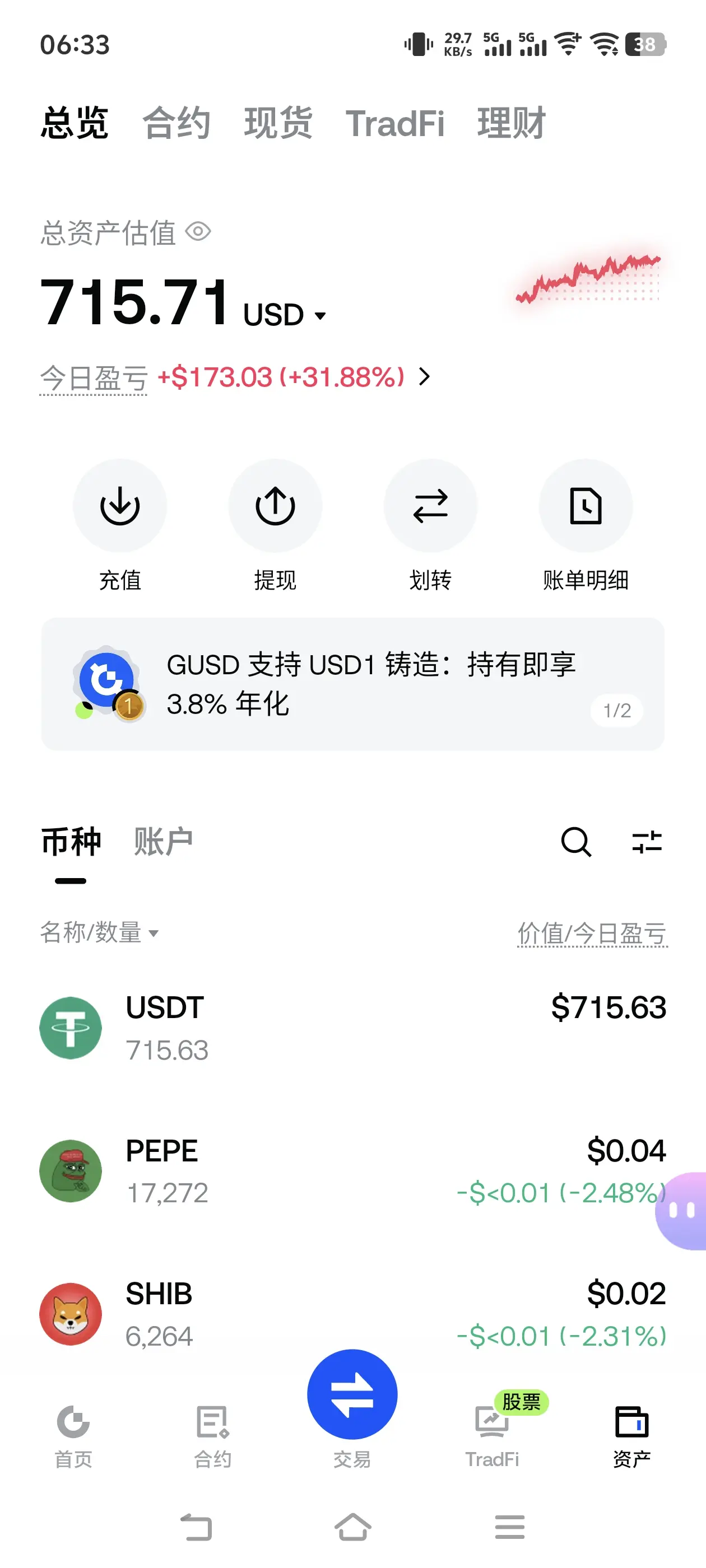Switch to the 账户 accounts tab
Screen dimensions: 706x1568
pyautogui.click(x=163, y=842)
